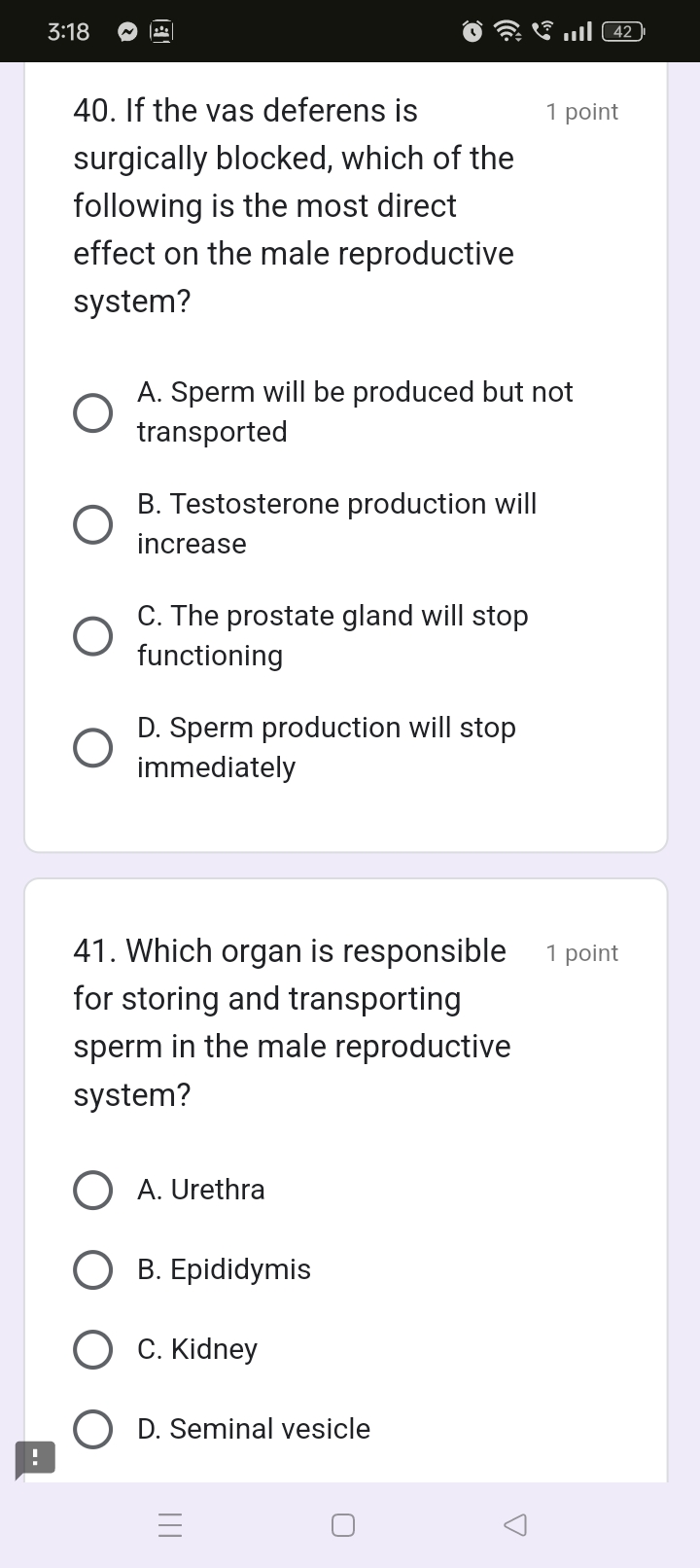
Task: Pick 'The prostate gland will stop functioning'
Action: point(93,636)
